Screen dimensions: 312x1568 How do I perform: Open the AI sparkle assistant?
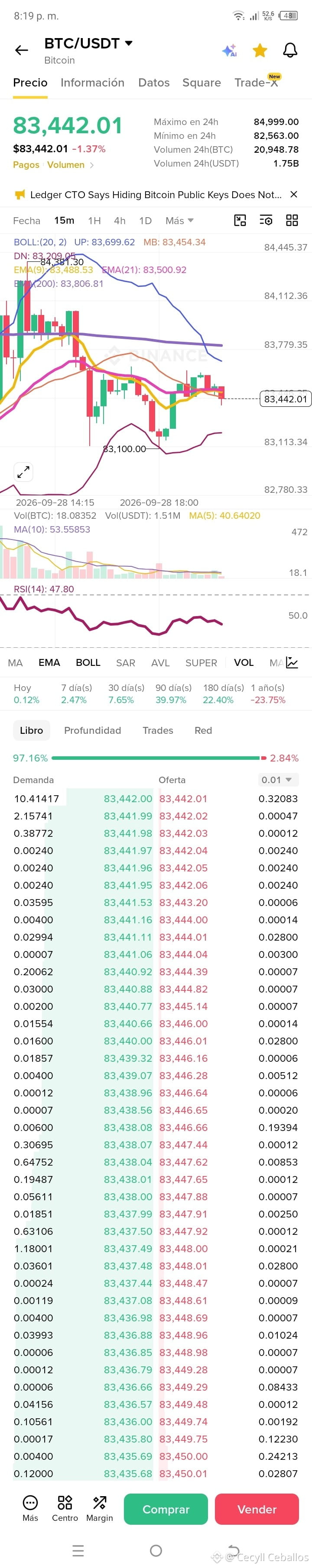[x=229, y=51]
